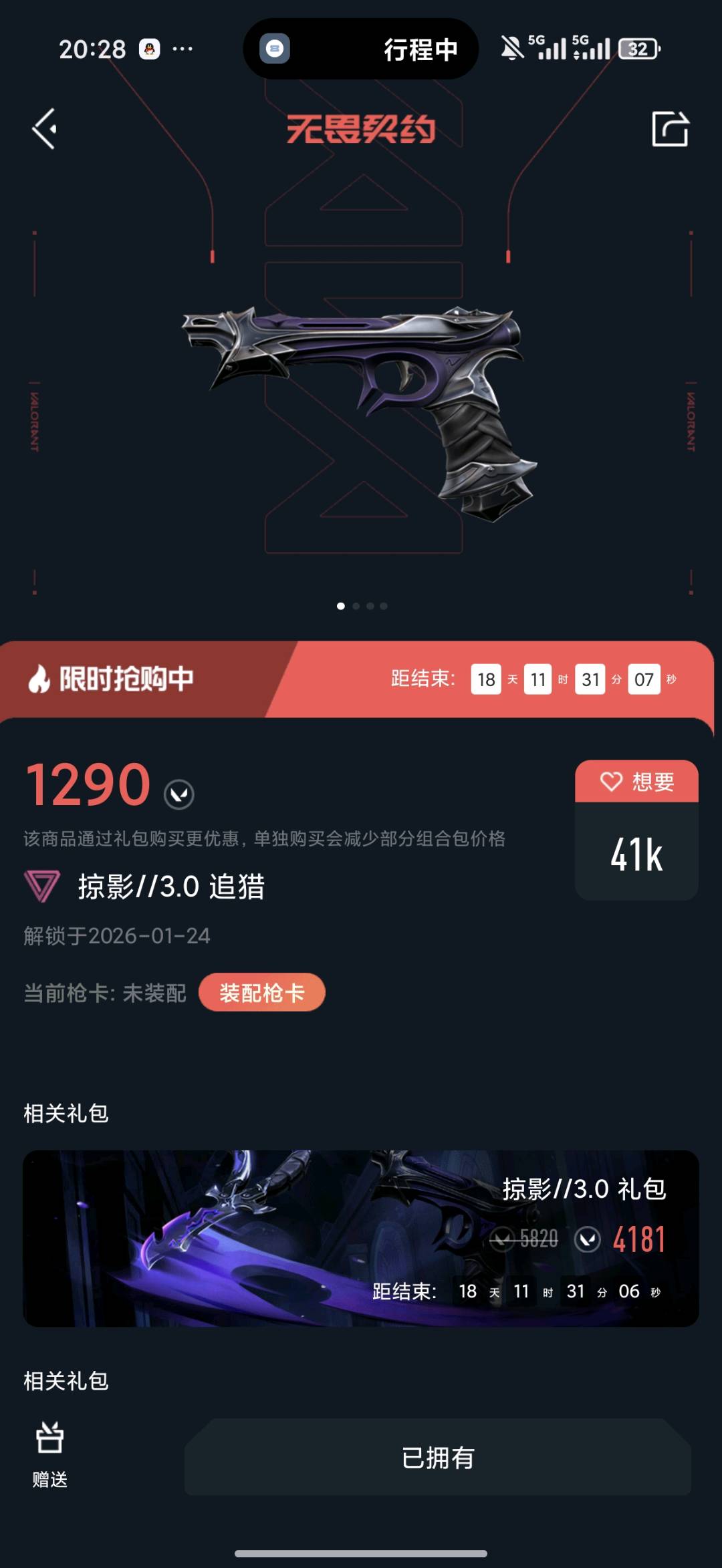Tap 装配枪卡 to equip a gun card

(x=262, y=993)
